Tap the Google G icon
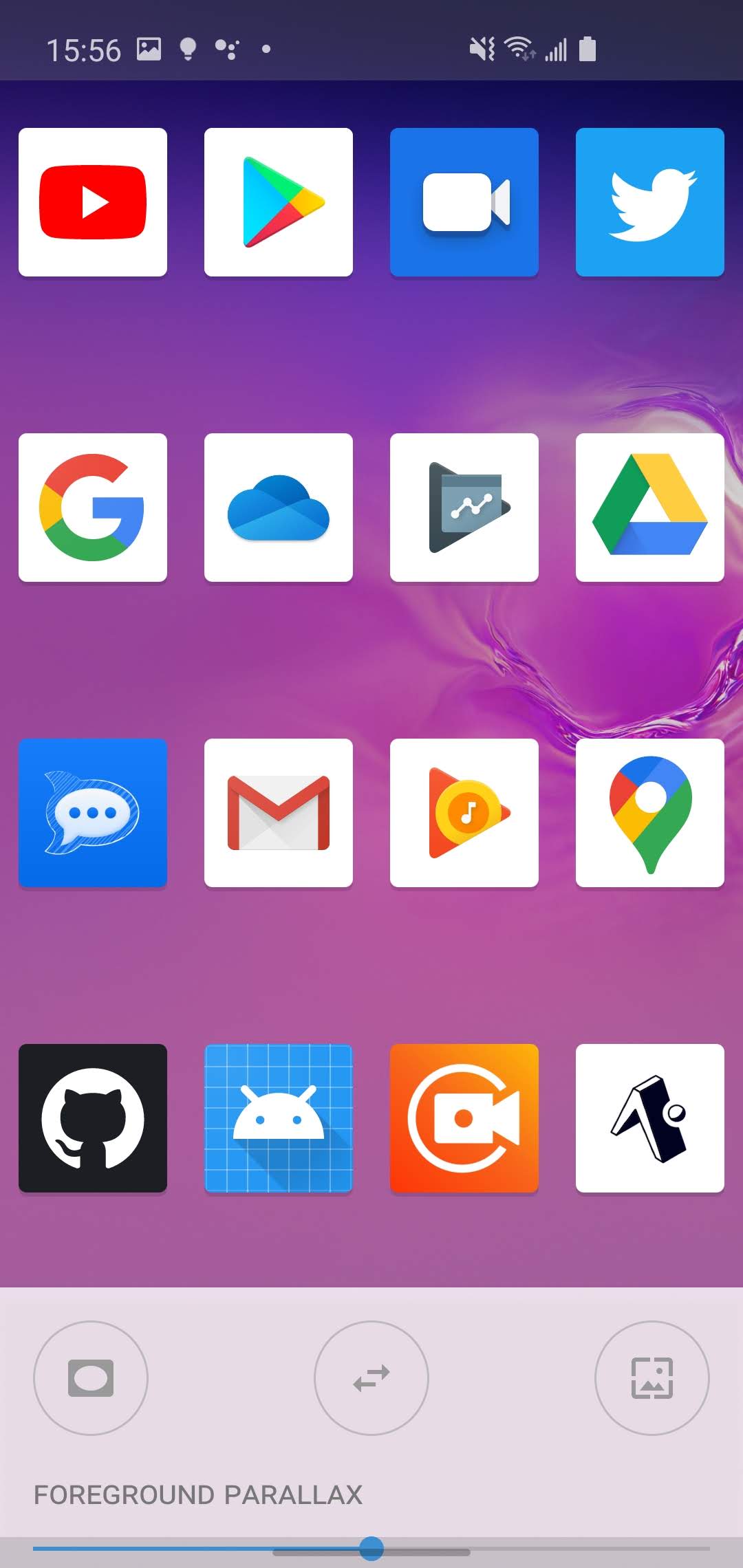The image size is (743, 1568). [x=93, y=508]
